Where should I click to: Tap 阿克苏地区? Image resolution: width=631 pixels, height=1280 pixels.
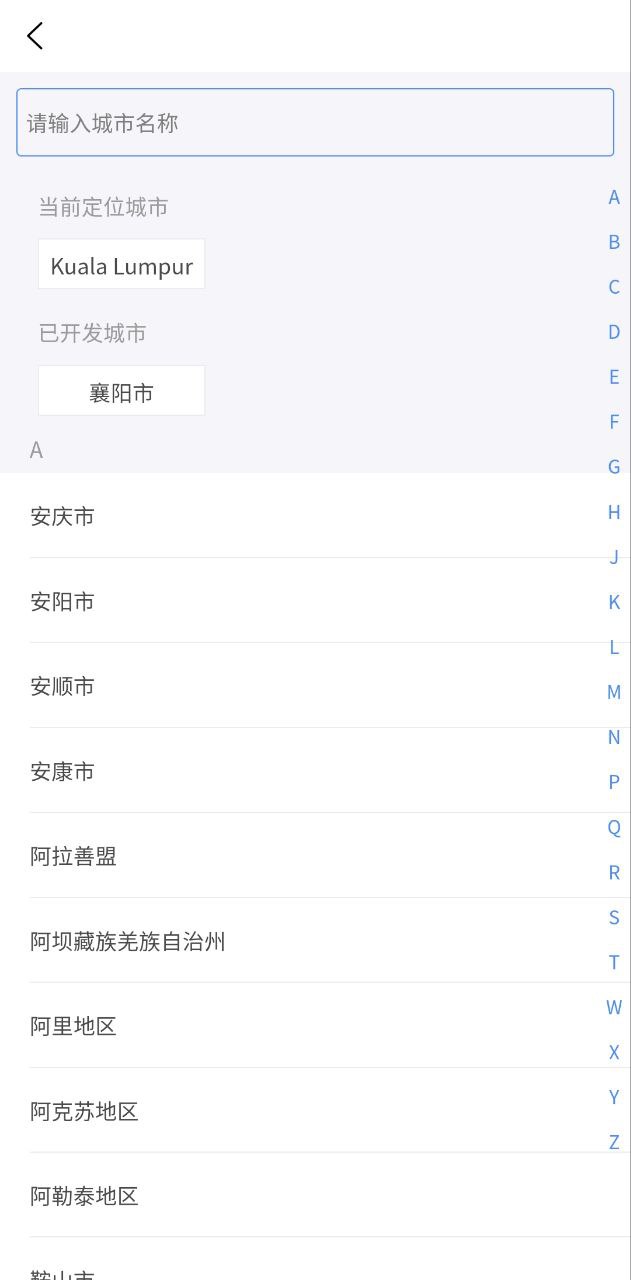(x=315, y=1111)
